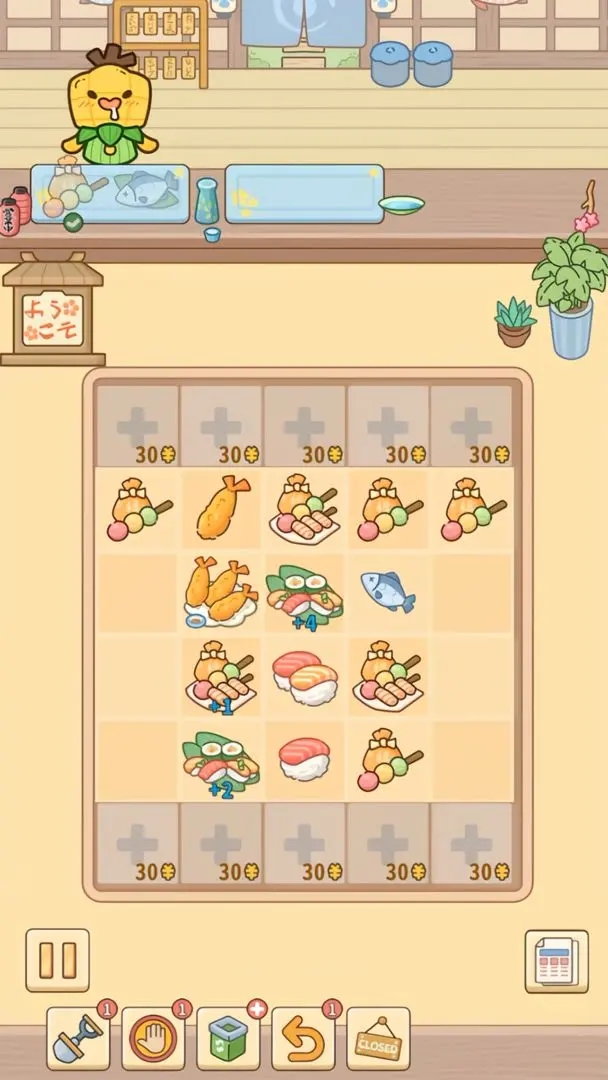This screenshot has height=1080, width=608.
Task: Select the sushi tile marked +4
Action: (304, 593)
